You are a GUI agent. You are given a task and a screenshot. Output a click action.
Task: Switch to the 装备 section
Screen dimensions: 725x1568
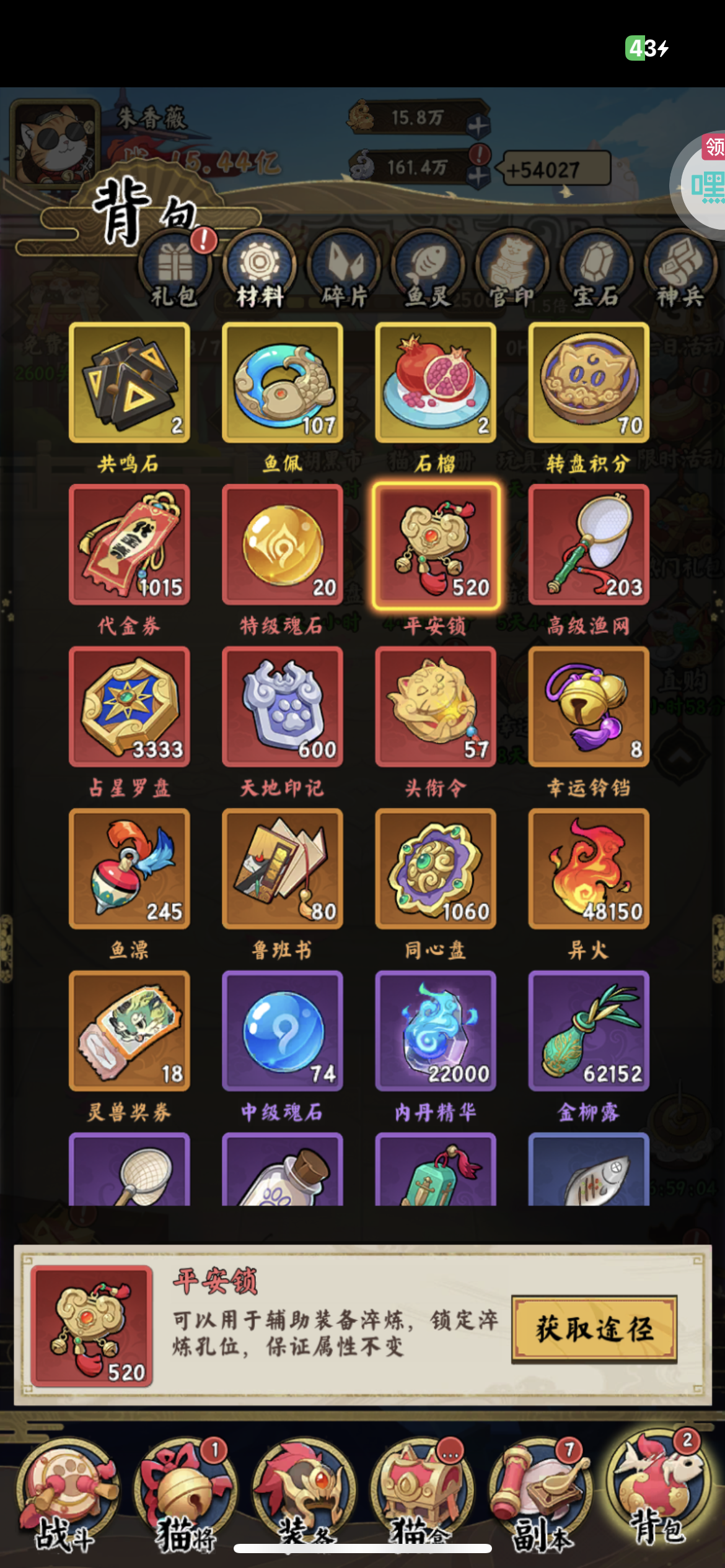coord(304,1494)
